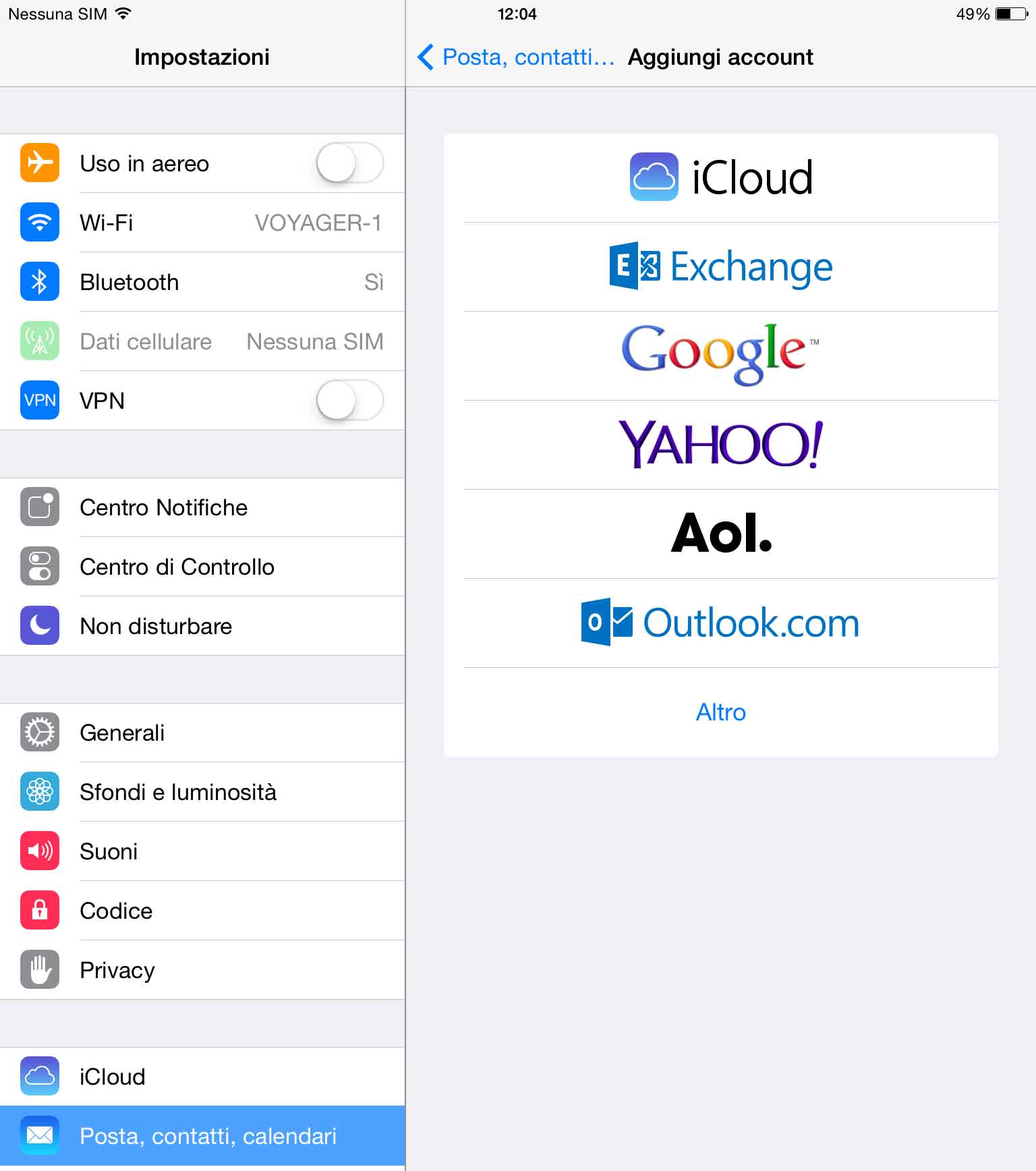Add a Yahoo account

720,445
